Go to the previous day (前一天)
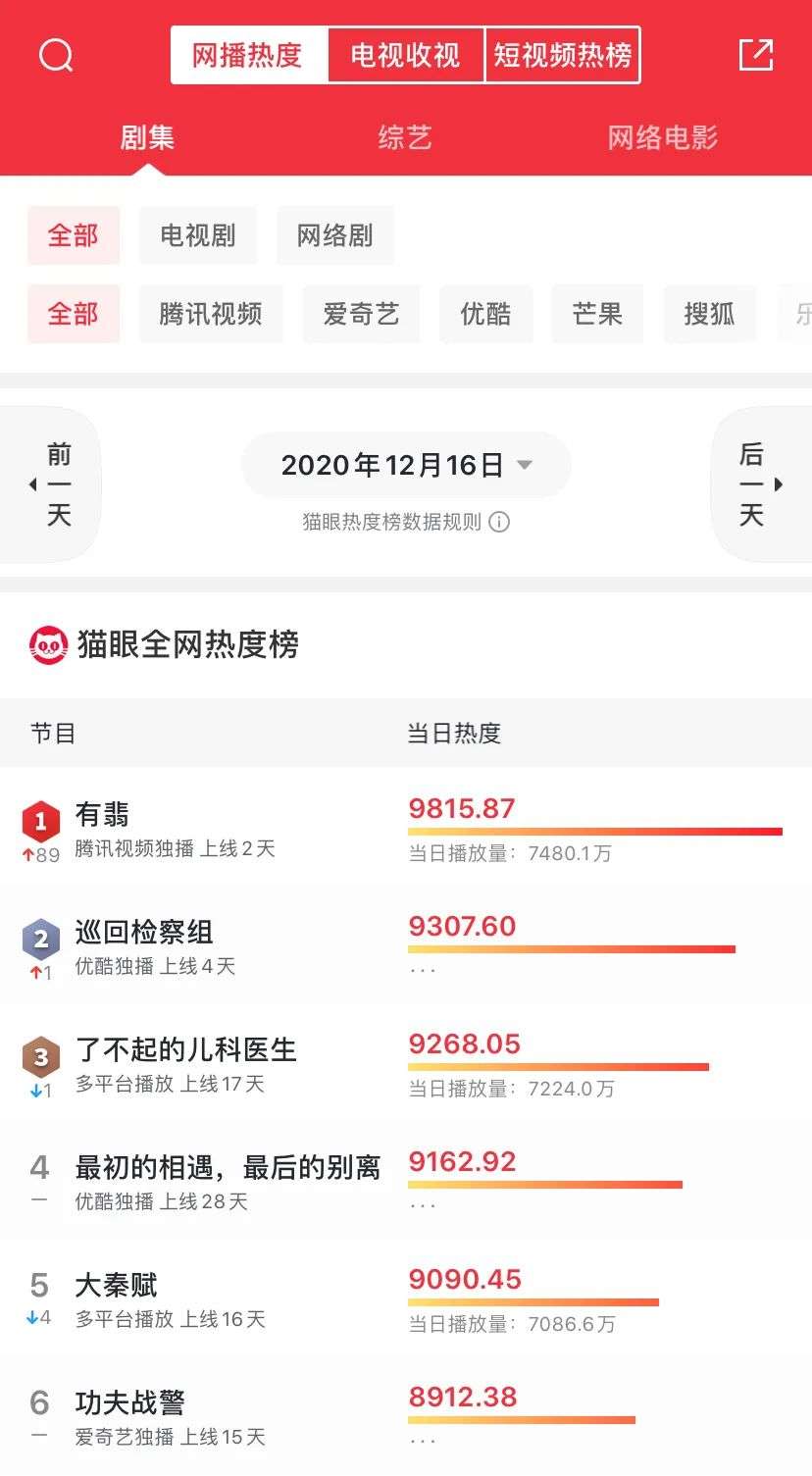Screen dimensions: 812x1476 (x=54, y=484)
